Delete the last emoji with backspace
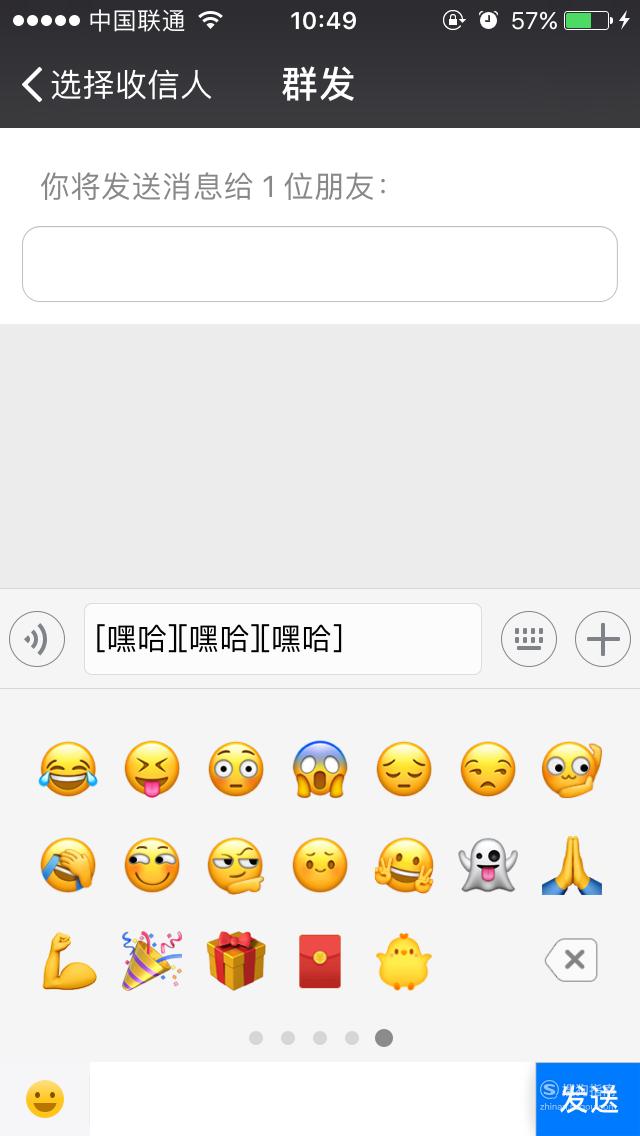 pos(572,960)
